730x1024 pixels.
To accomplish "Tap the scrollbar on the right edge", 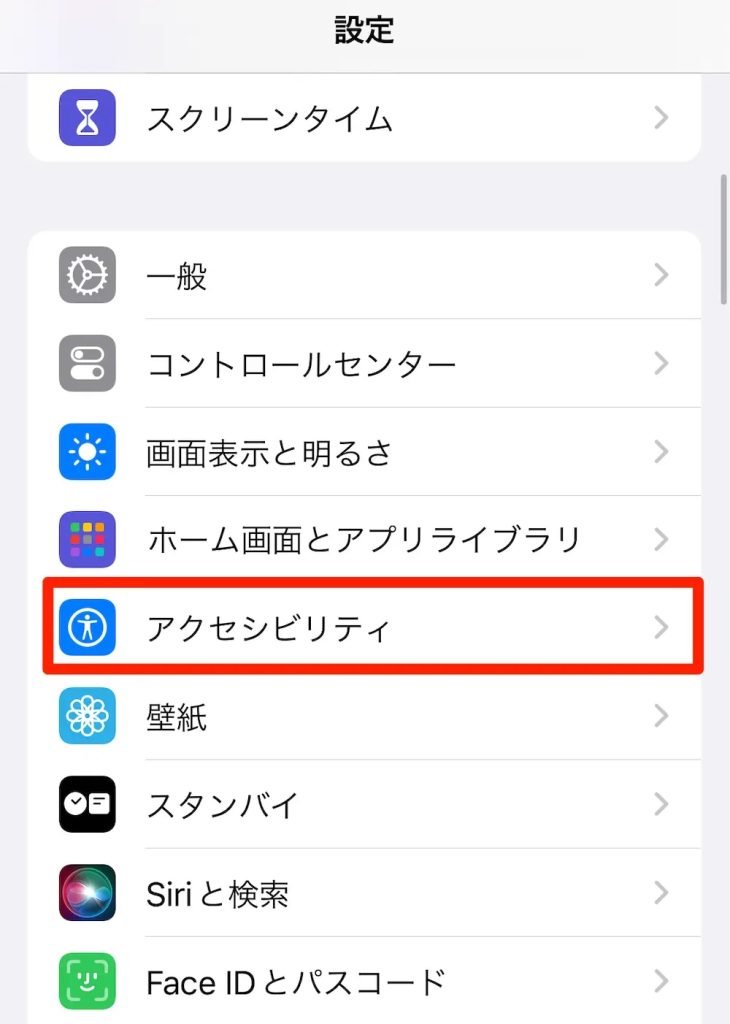I will tap(722, 240).
